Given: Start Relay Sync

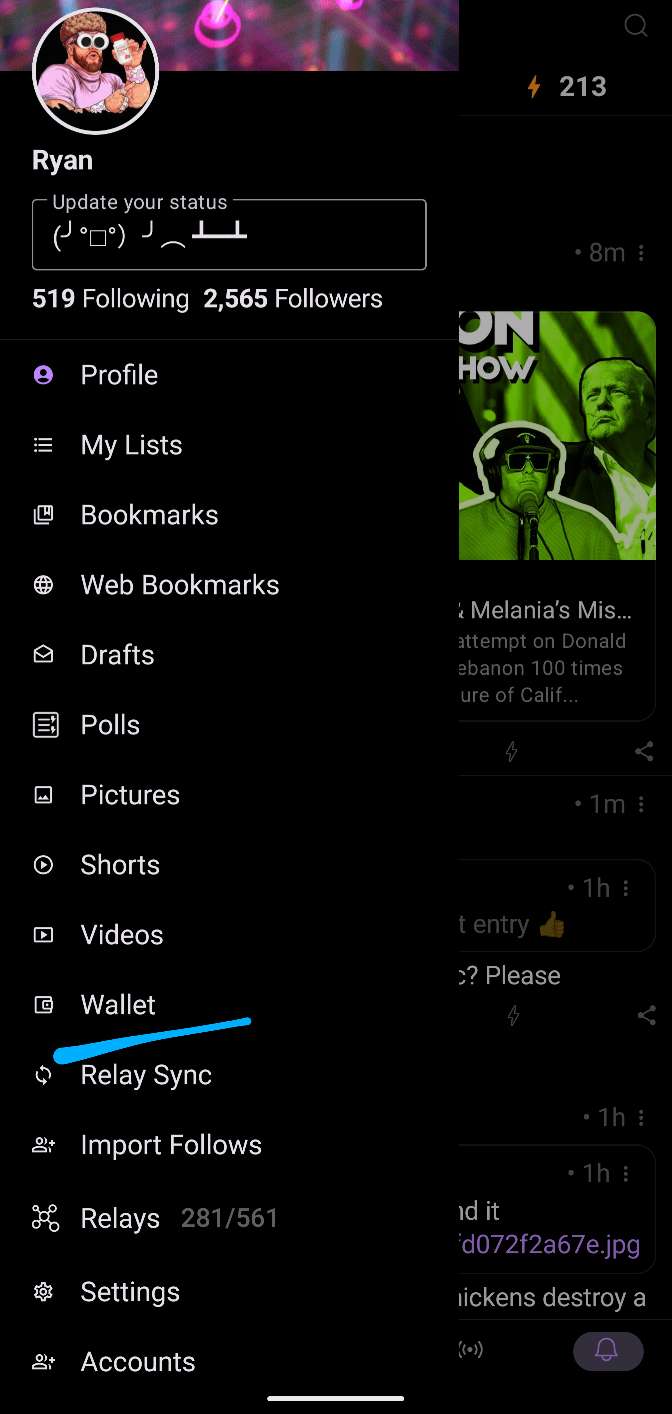Looking at the screenshot, I should tap(146, 1075).
